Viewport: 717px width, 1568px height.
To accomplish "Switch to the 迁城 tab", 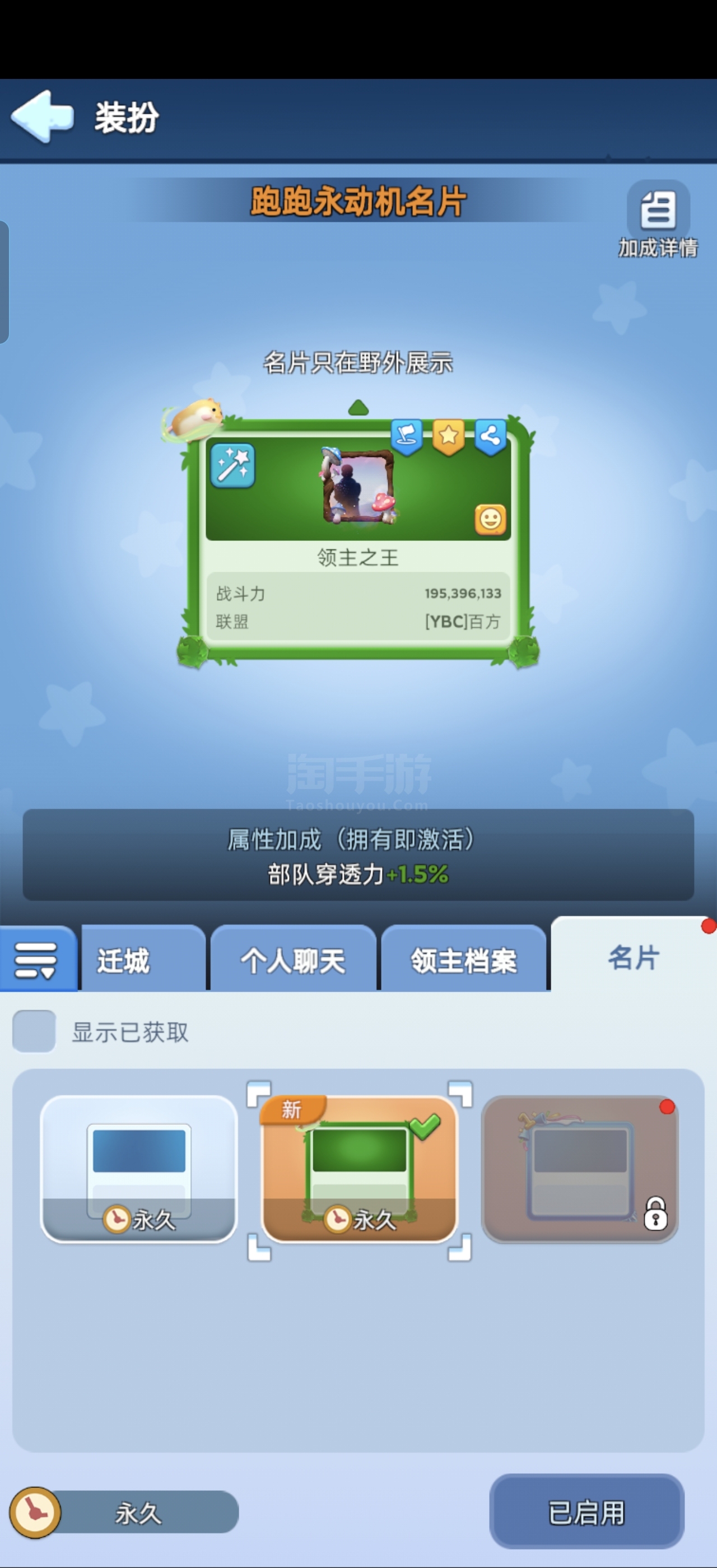I will point(143,959).
